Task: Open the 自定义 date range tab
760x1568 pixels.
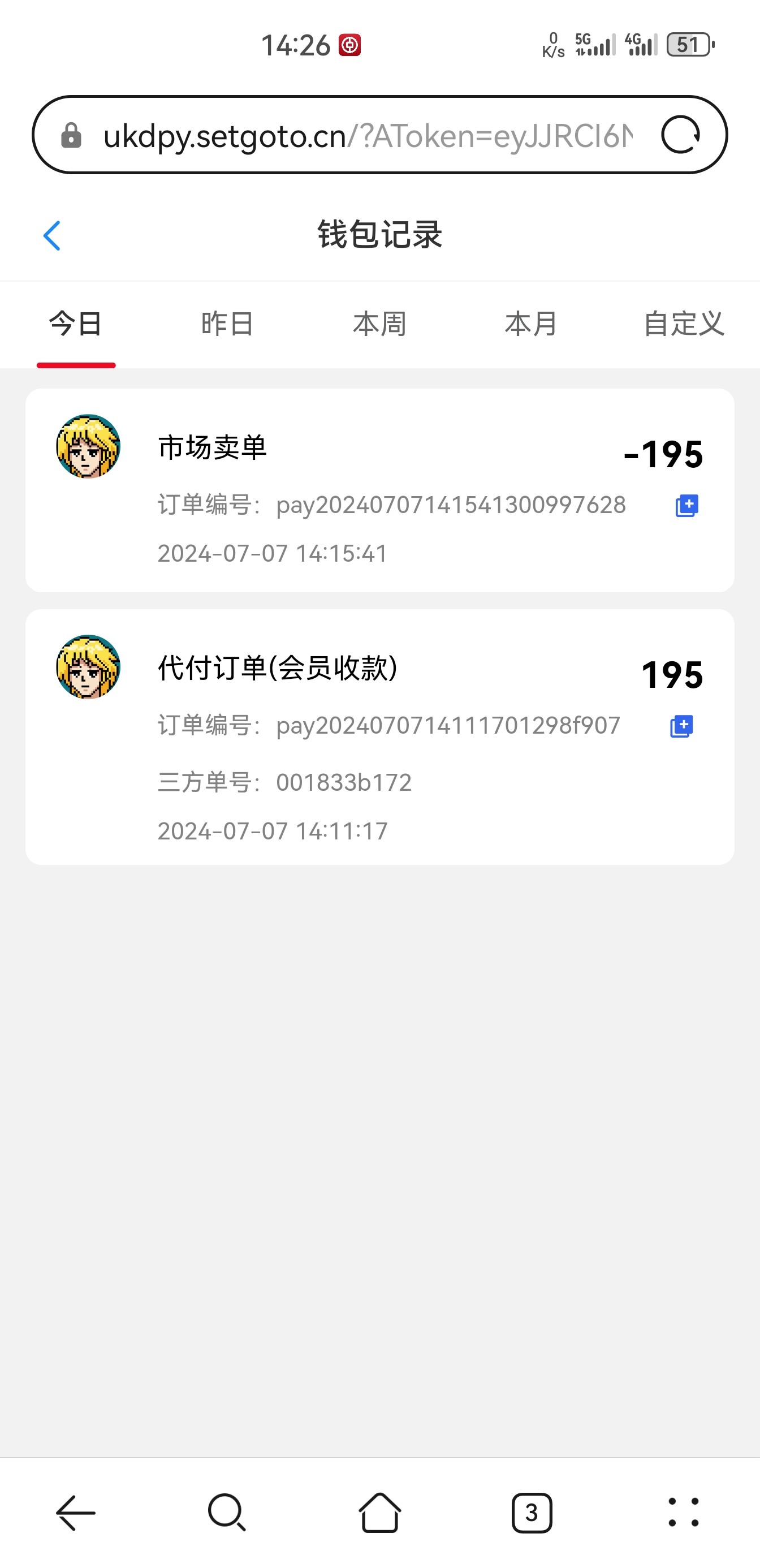Action: pyautogui.click(x=683, y=324)
